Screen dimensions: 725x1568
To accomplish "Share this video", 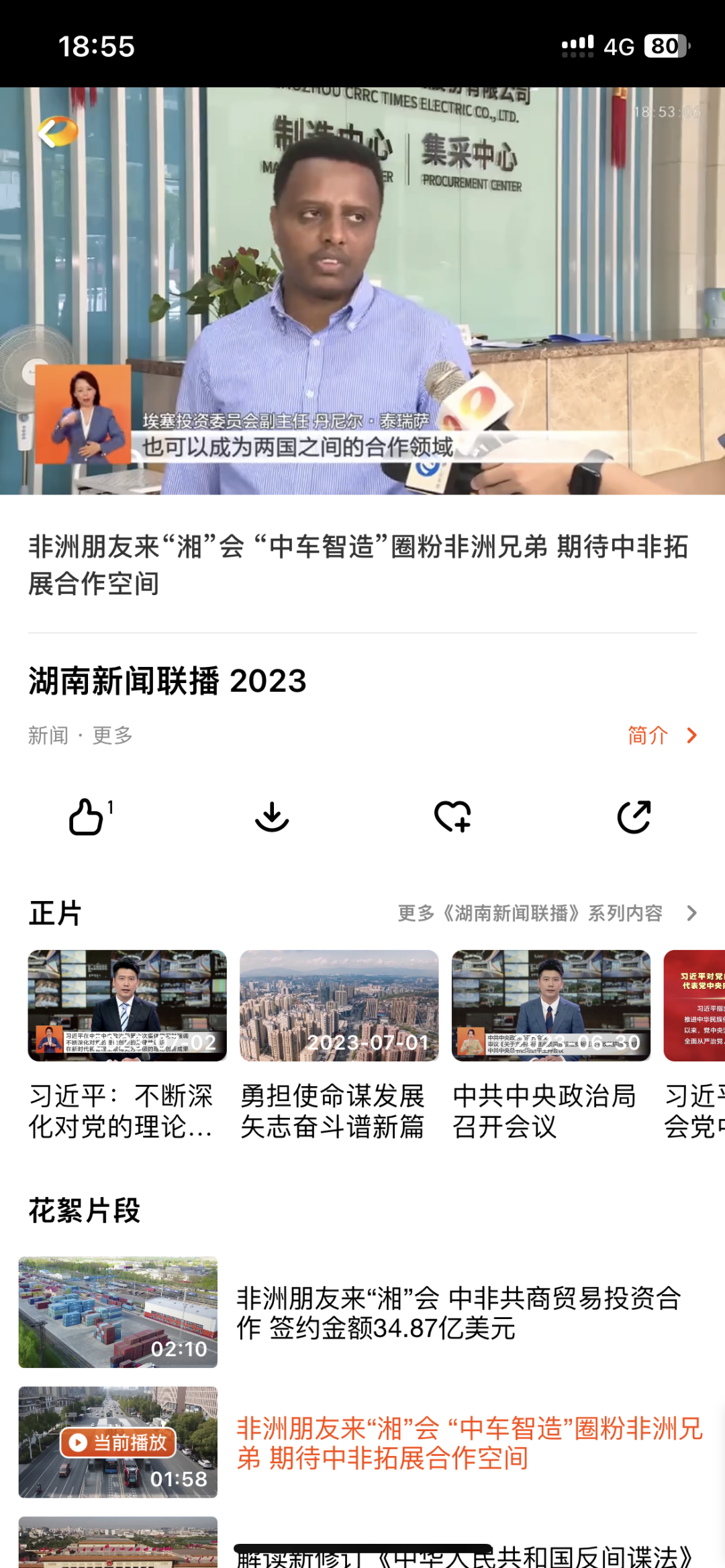I will pyautogui.click(x=634, y=816).
